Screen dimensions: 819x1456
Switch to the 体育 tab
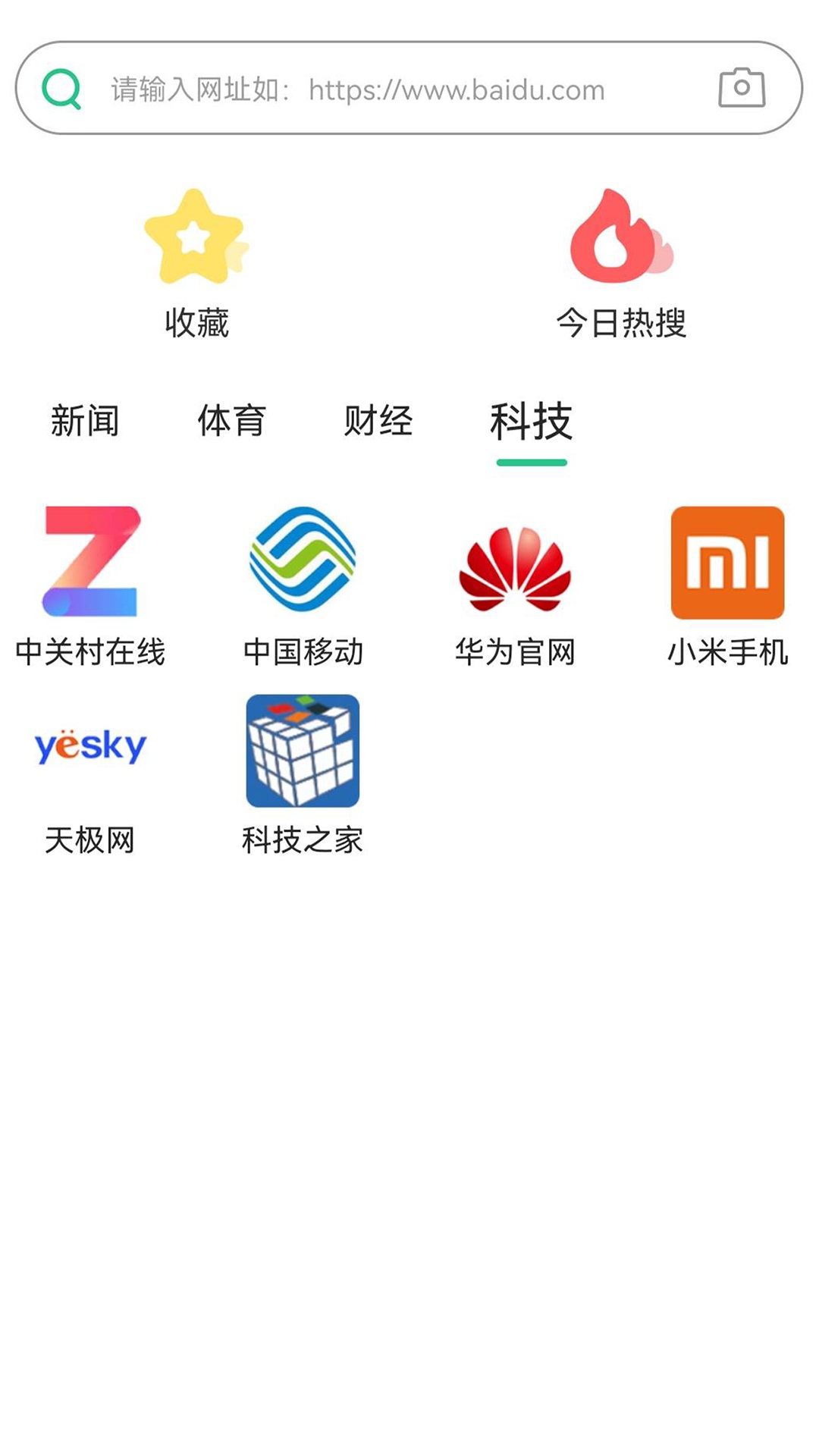(x=232, y=422)
